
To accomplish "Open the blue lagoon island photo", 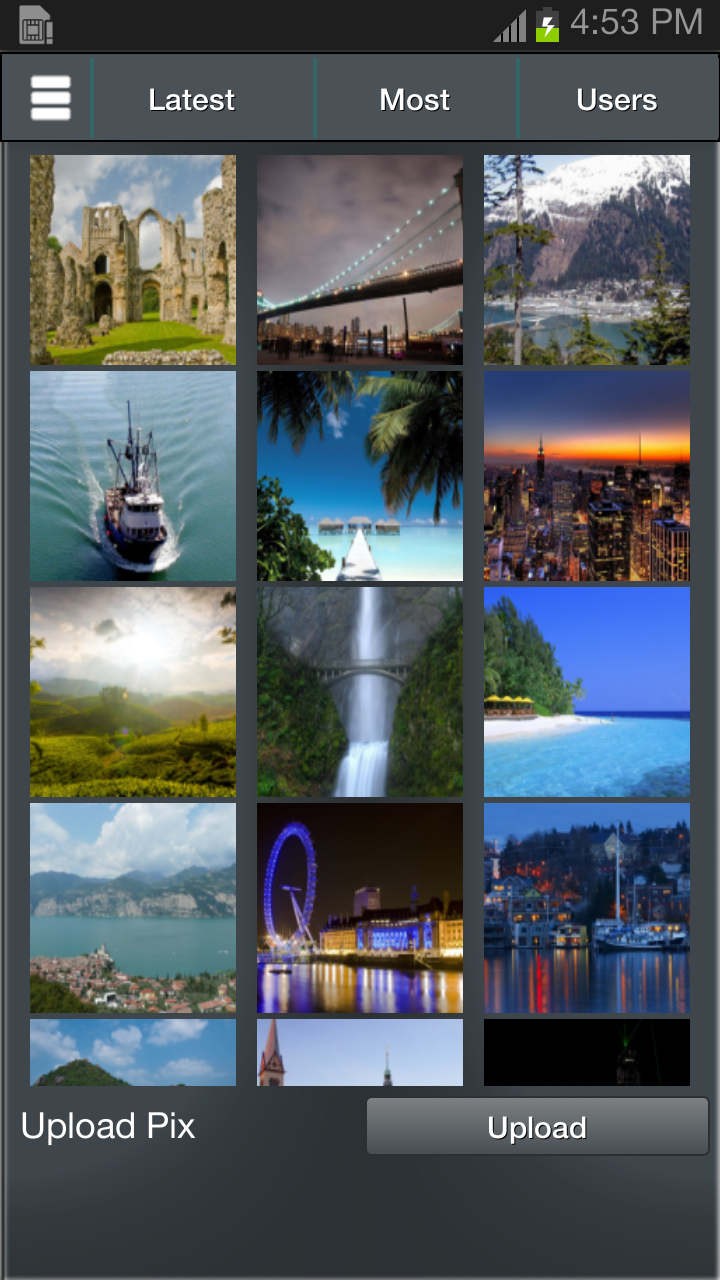I will 587,691.
